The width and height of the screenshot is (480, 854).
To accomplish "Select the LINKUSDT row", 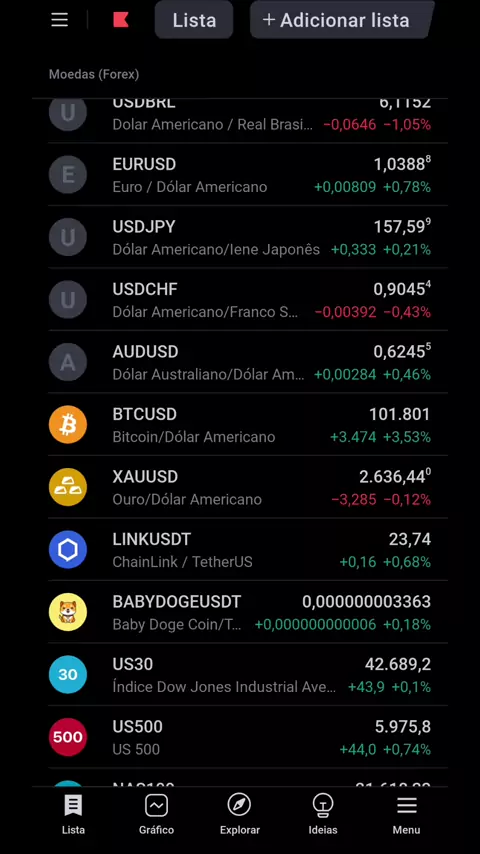I will point(248,551).
